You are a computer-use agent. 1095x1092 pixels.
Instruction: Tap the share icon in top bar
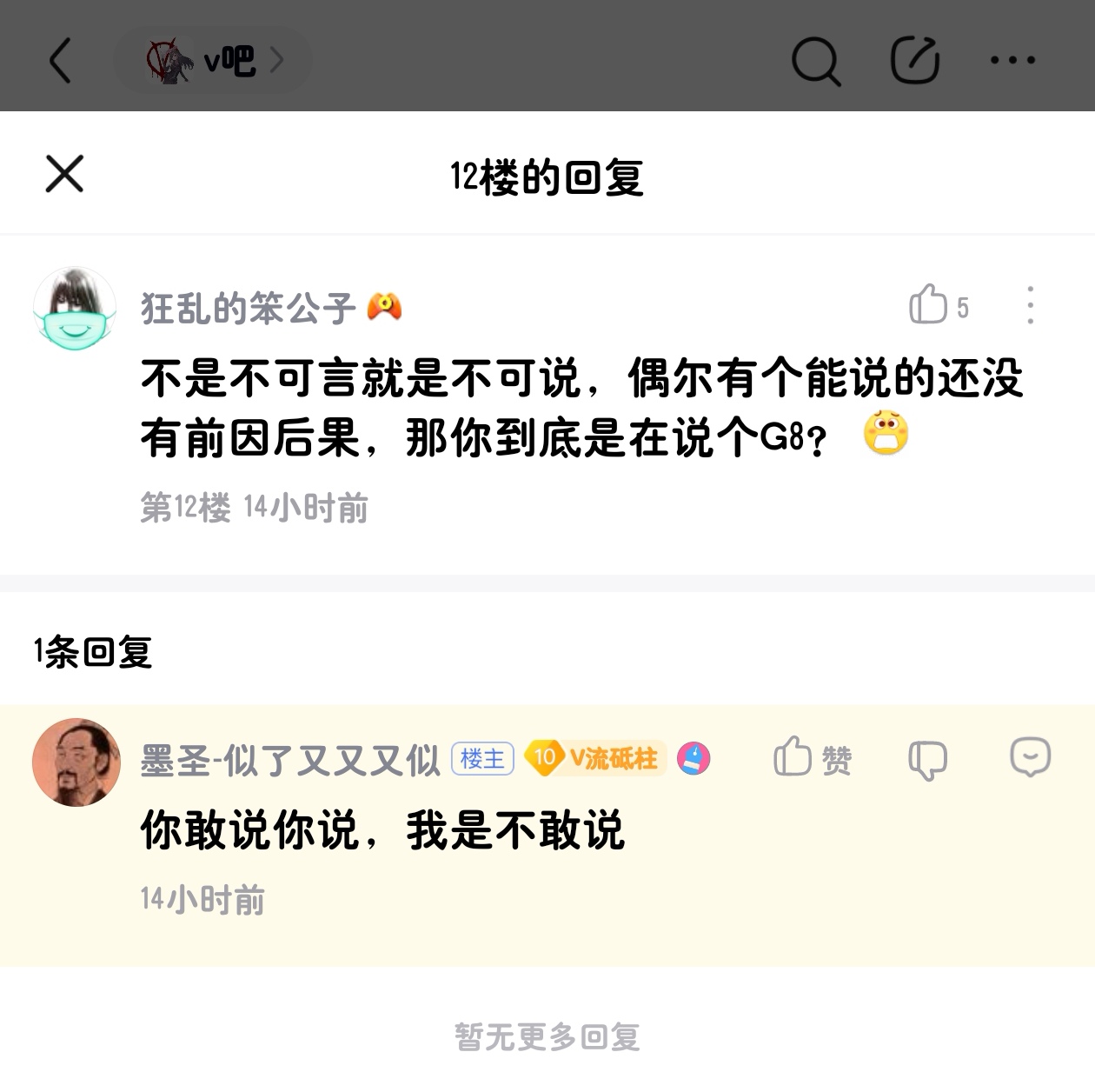pyautogui.click(x=915, y=60)
